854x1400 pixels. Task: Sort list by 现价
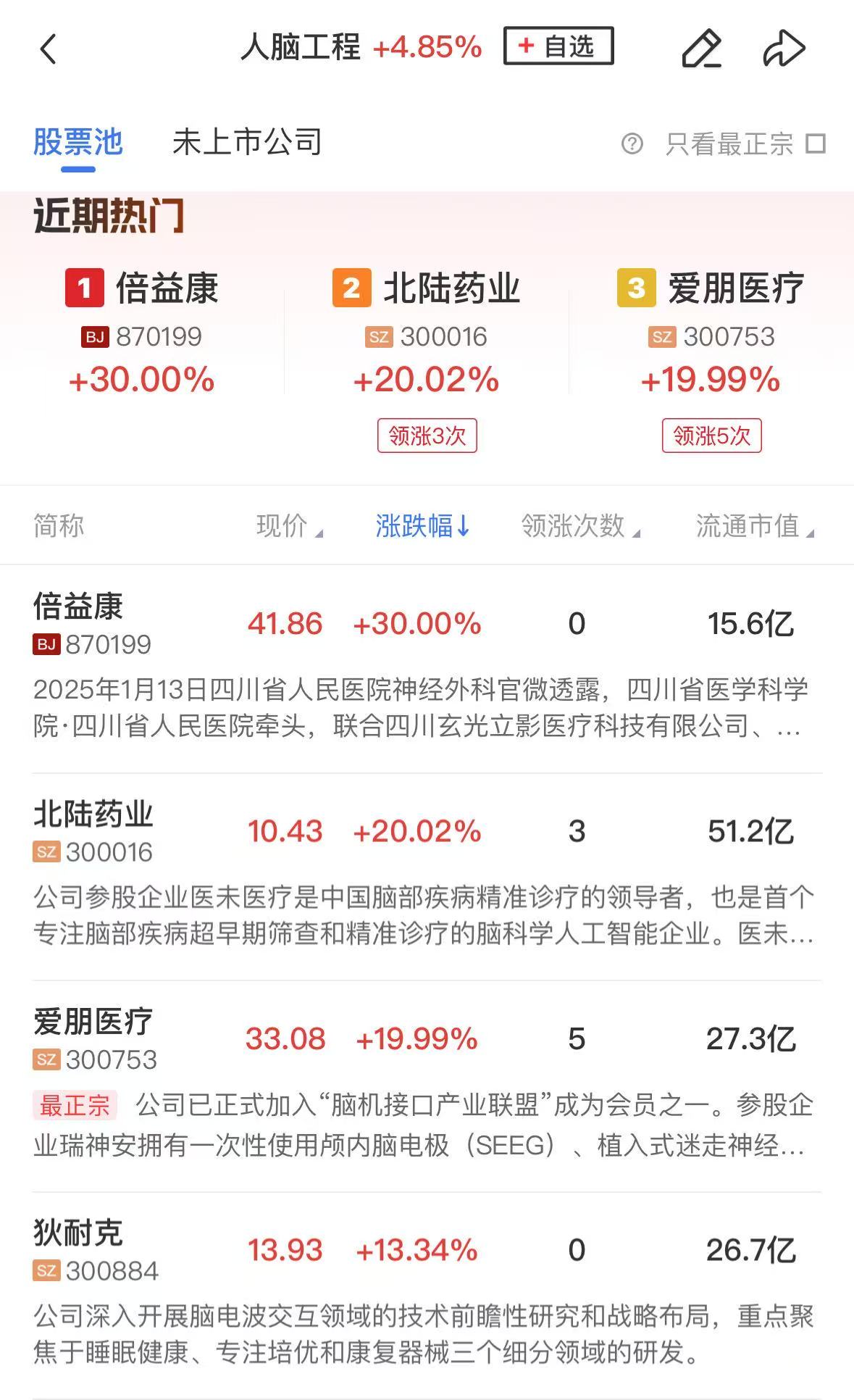tap(289, 526)
